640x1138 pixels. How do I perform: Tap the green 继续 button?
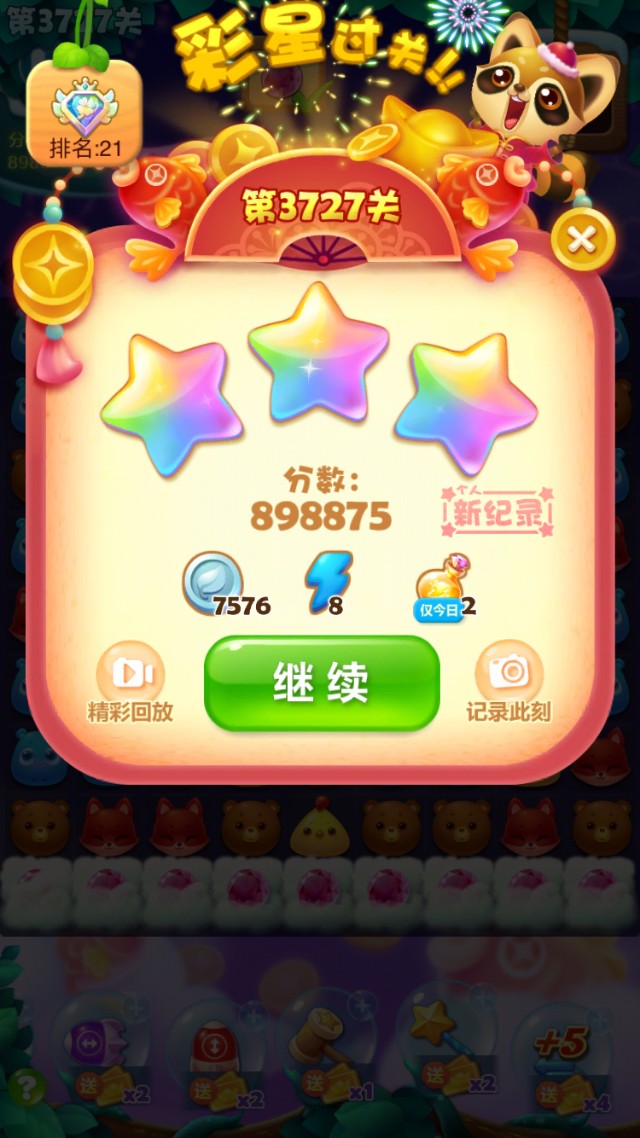(321, 682)
